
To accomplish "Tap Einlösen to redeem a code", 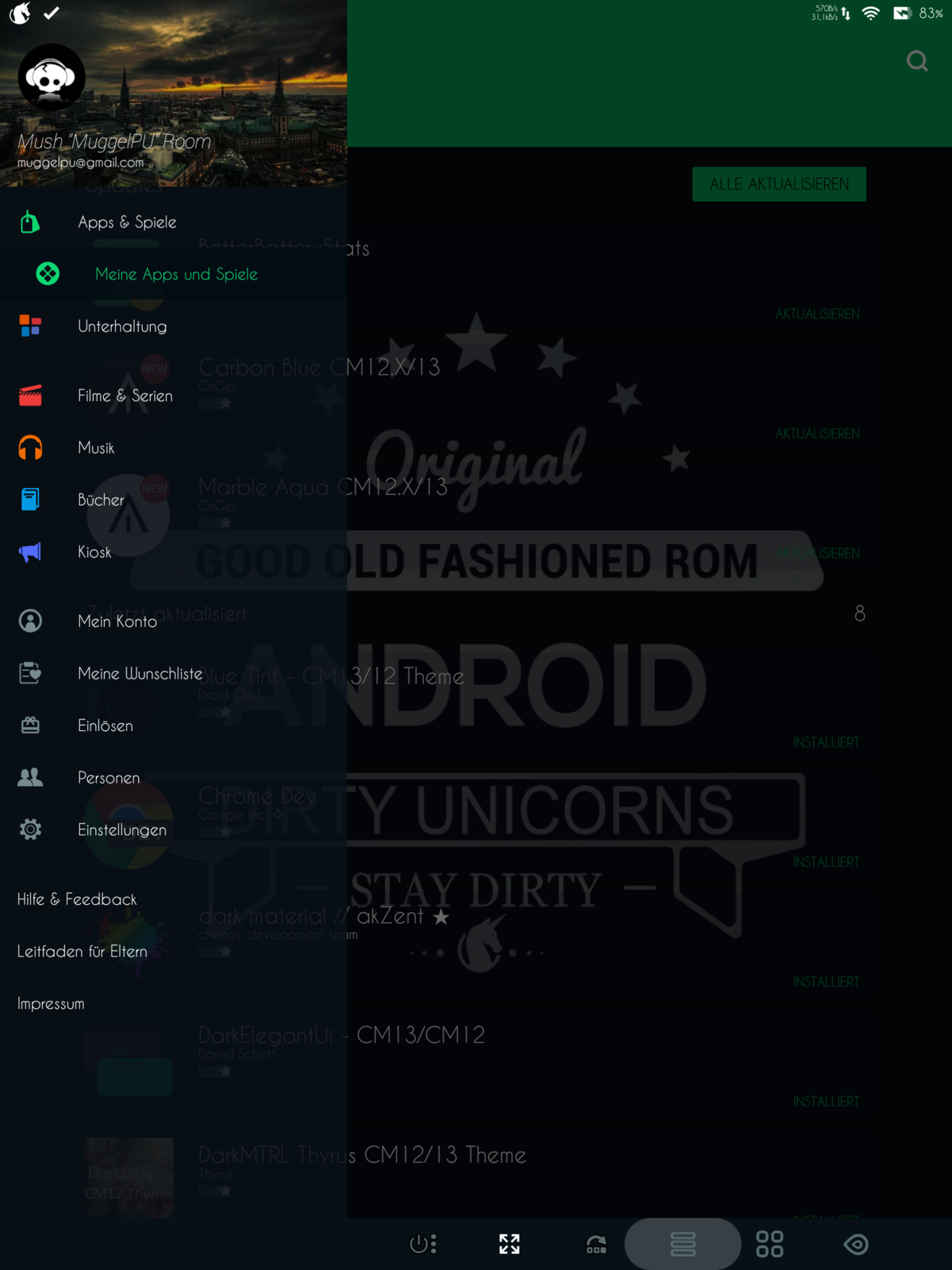I will (105, 725).
